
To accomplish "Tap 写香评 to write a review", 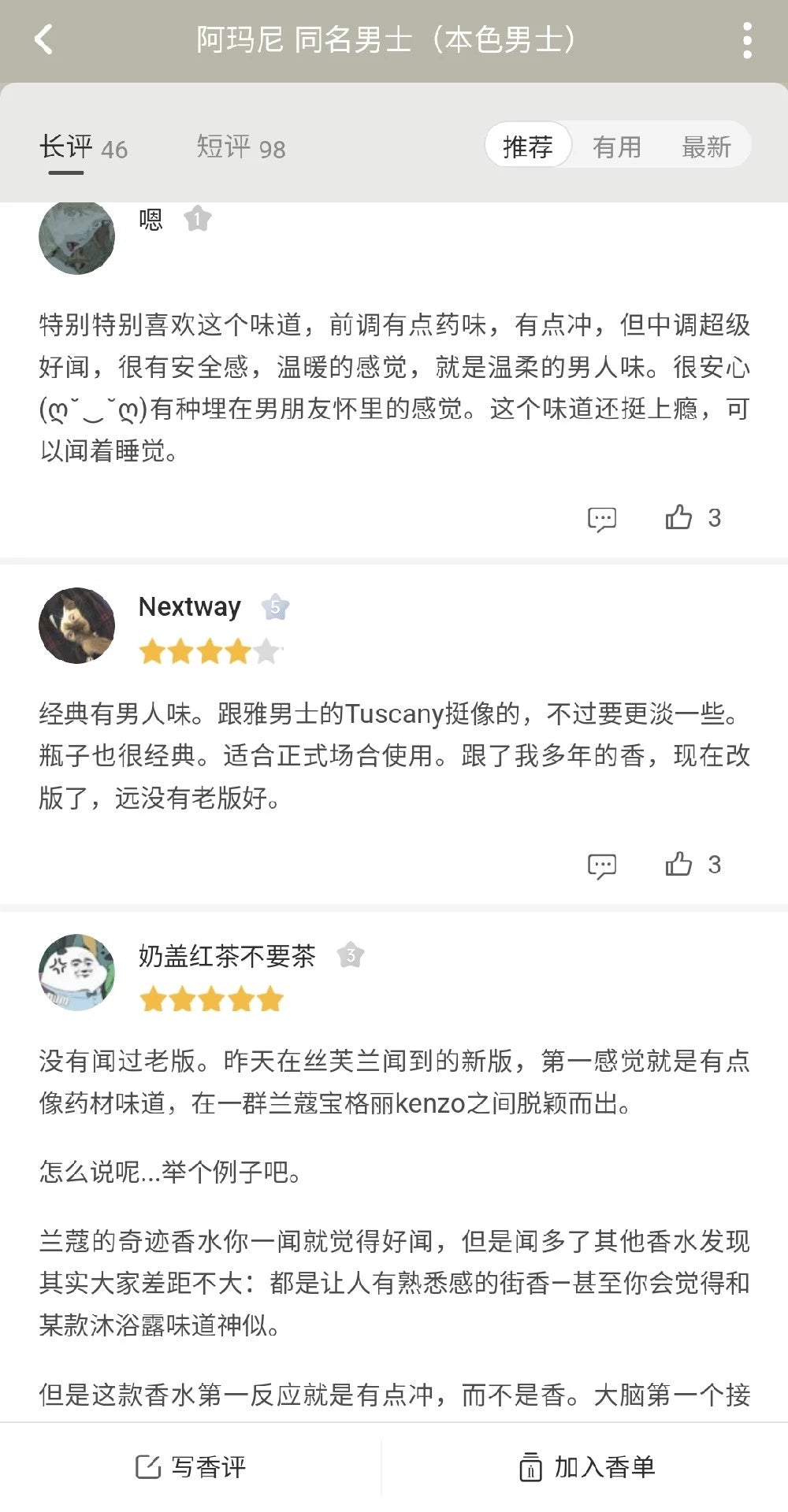I will click(191, 1466).
